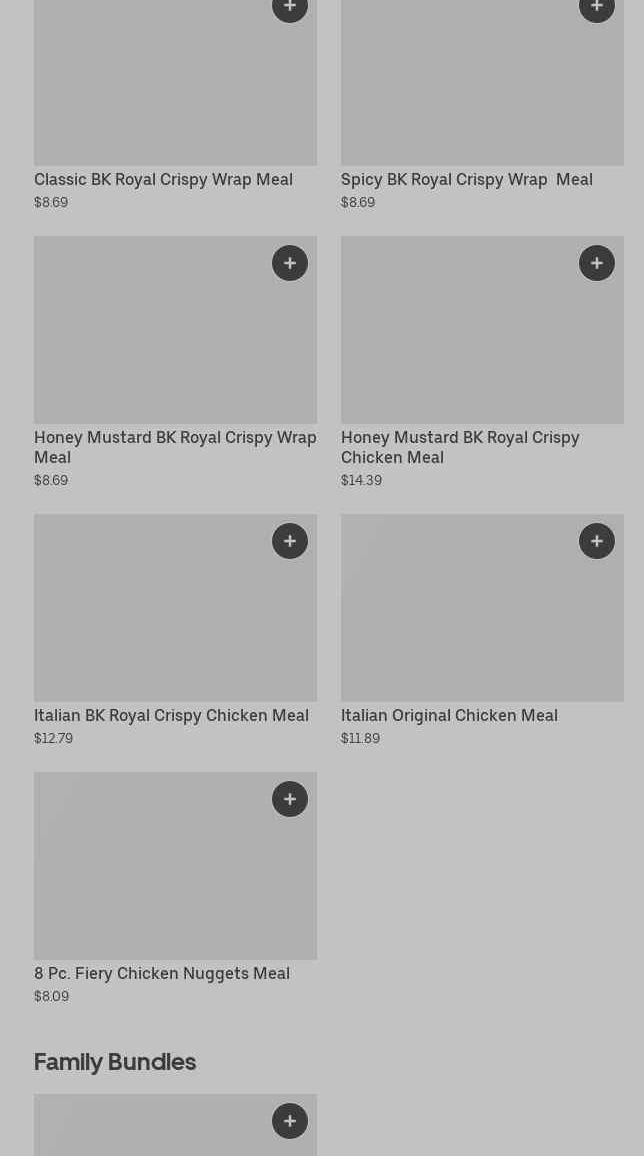Add Honey Mustard BK Royal Crispy Wrap Meal
Viewport: 644px width, 1156px height.
pos(290,263)
